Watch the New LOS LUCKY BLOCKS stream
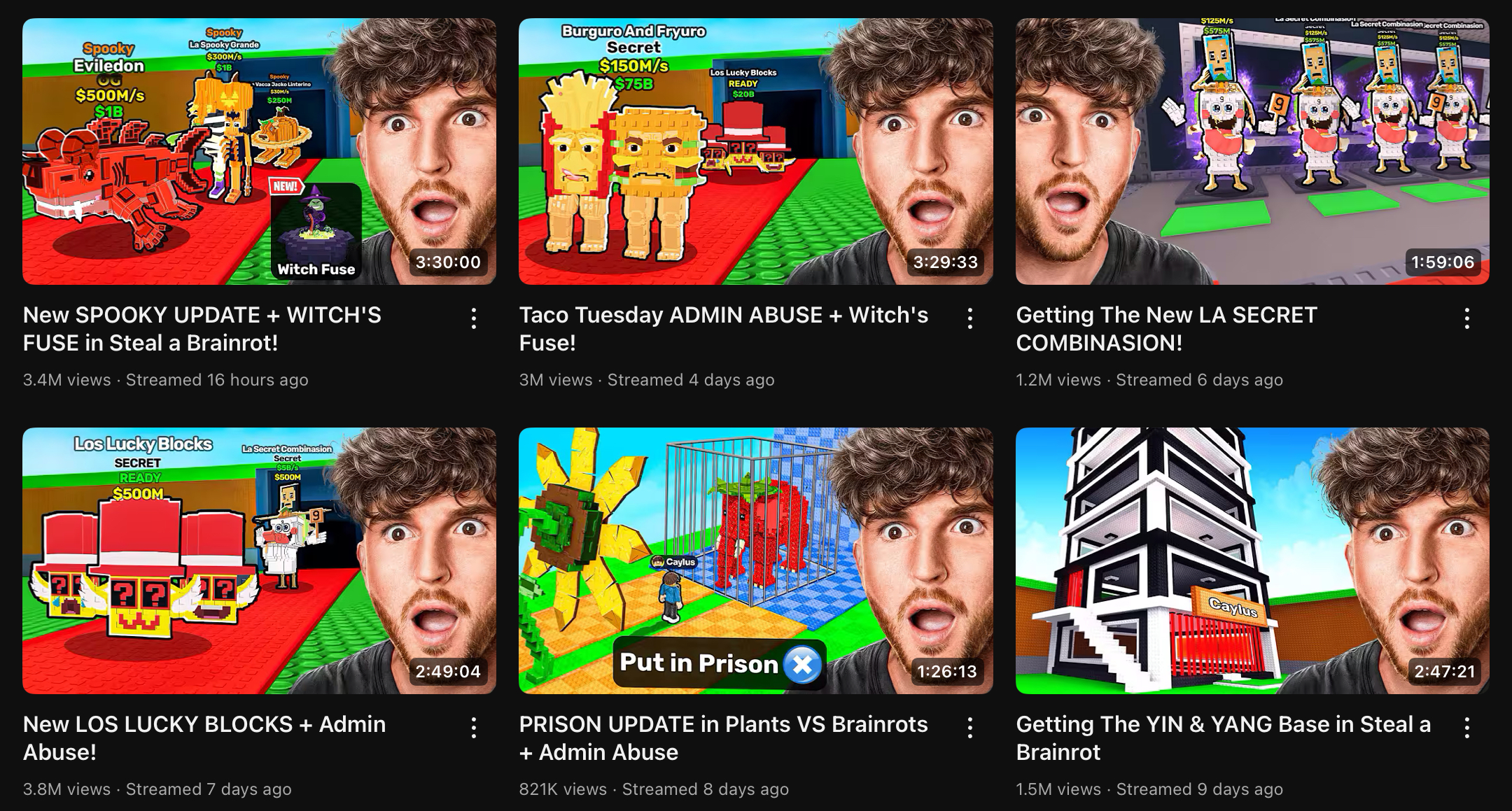The image size is (1512, 811). [259, 560]
